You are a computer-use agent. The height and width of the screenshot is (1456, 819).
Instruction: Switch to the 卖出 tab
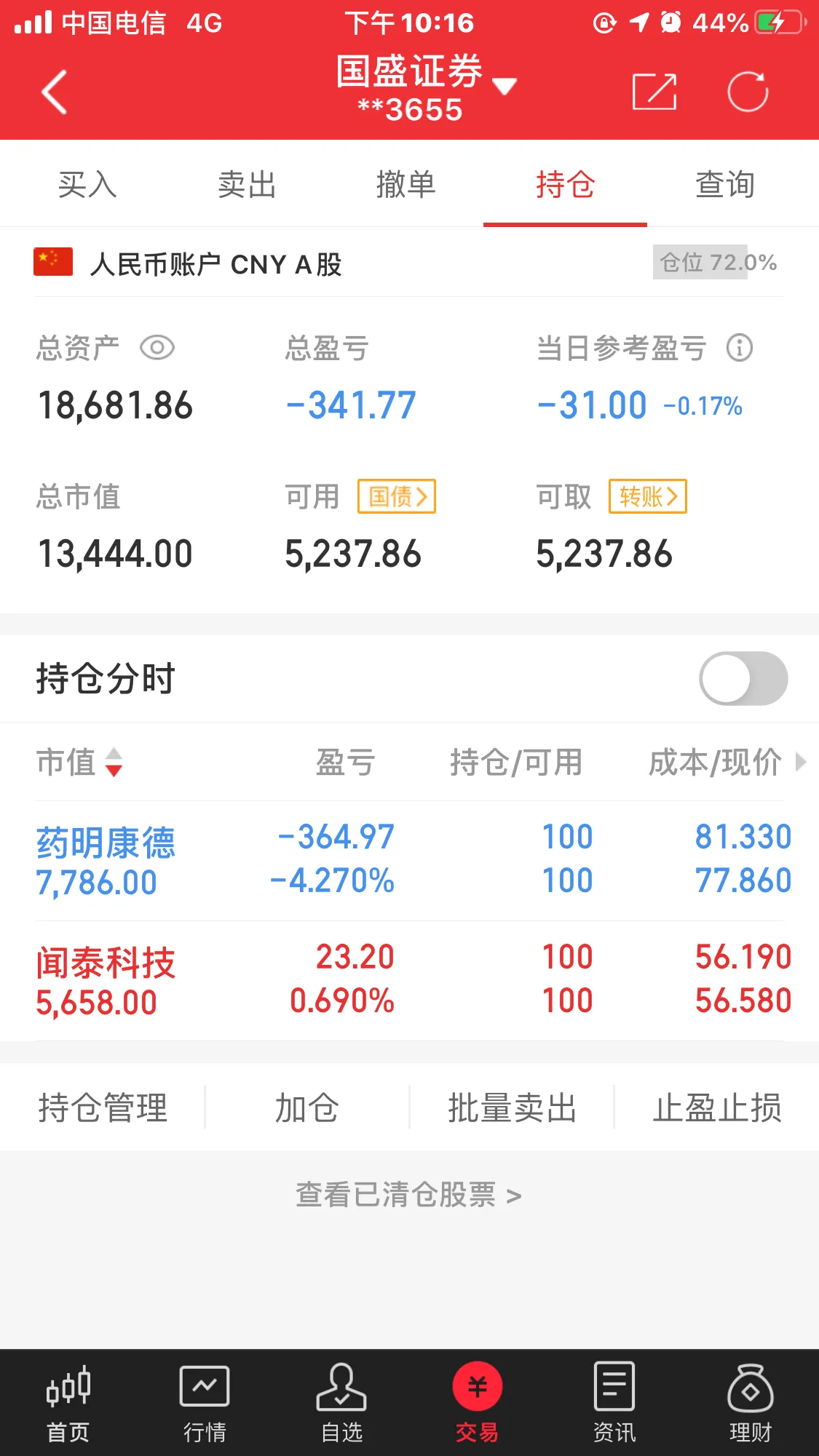[x=247, y=184]
